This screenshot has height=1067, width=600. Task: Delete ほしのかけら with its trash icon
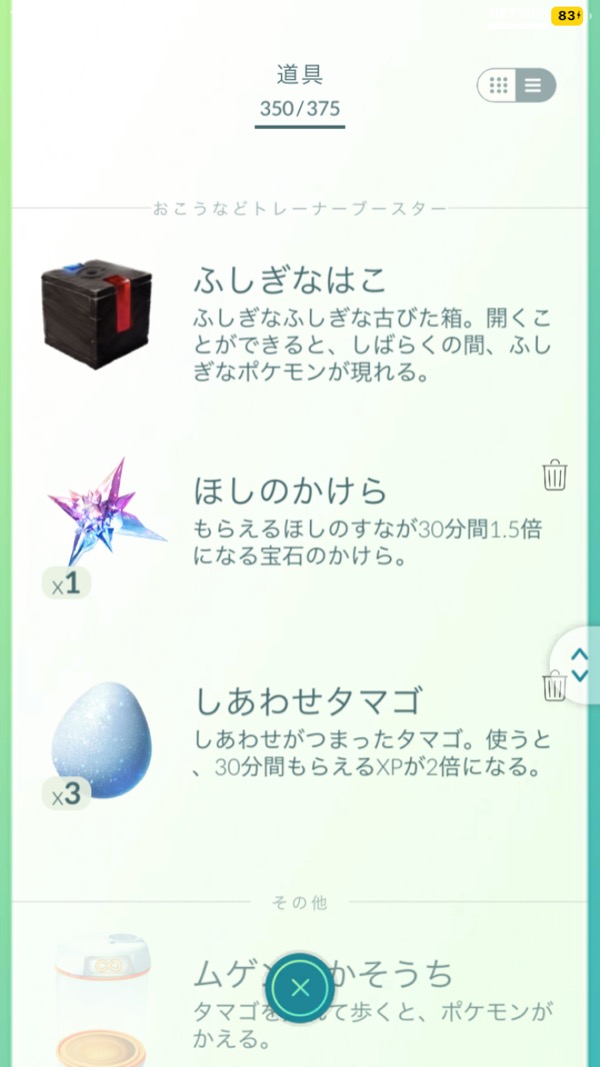555,475
